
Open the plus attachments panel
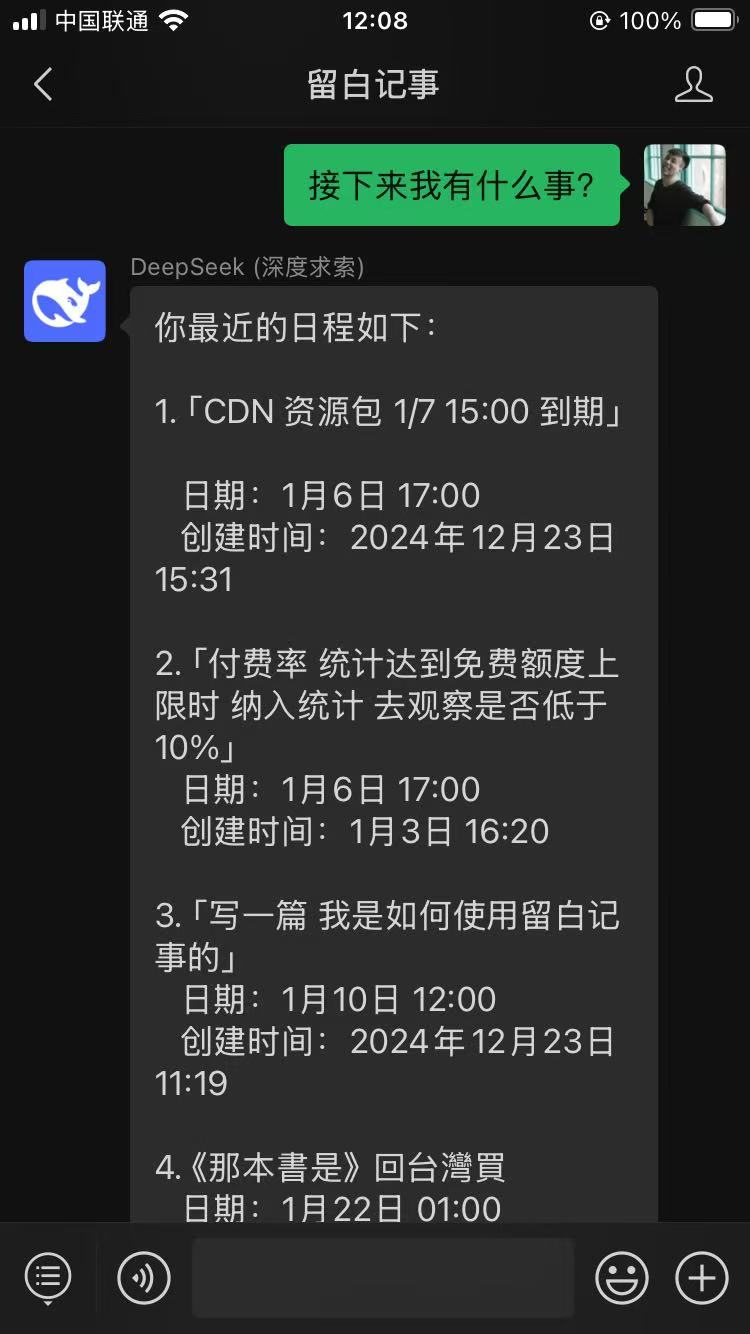pos(702,1278)
